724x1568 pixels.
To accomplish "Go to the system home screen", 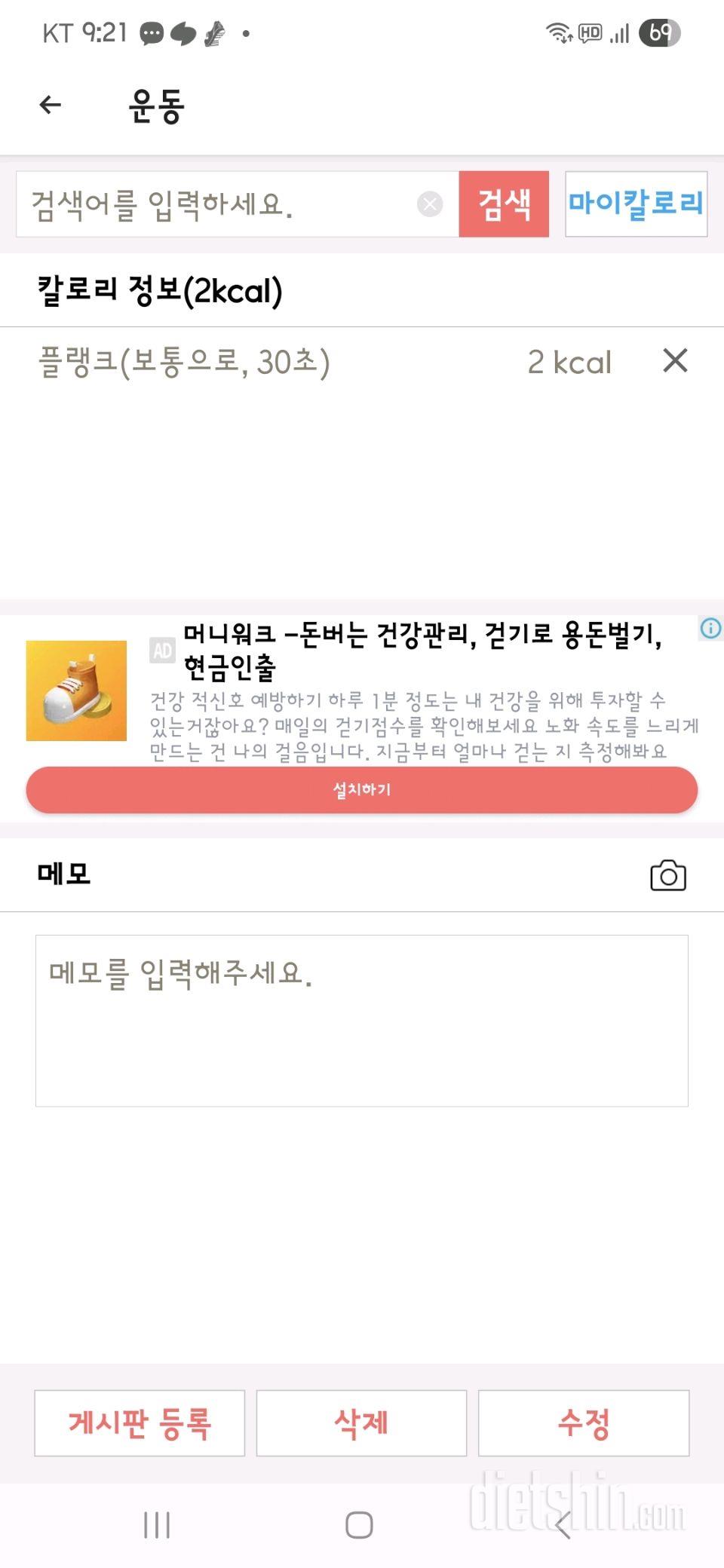I will coord(359,1525).
